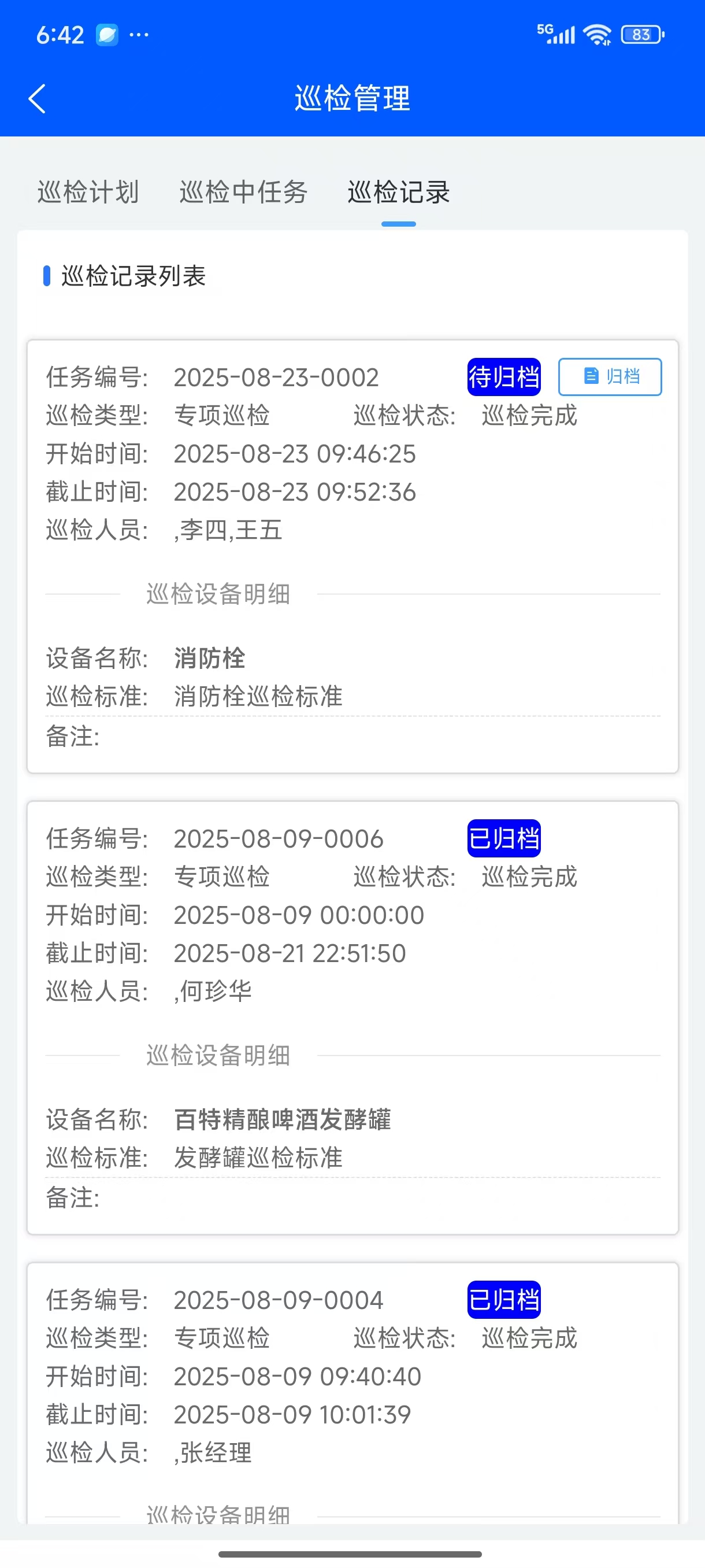The image size is (705, 1568).
Task: Go back from 巡检管理
Action: (37, 99)
